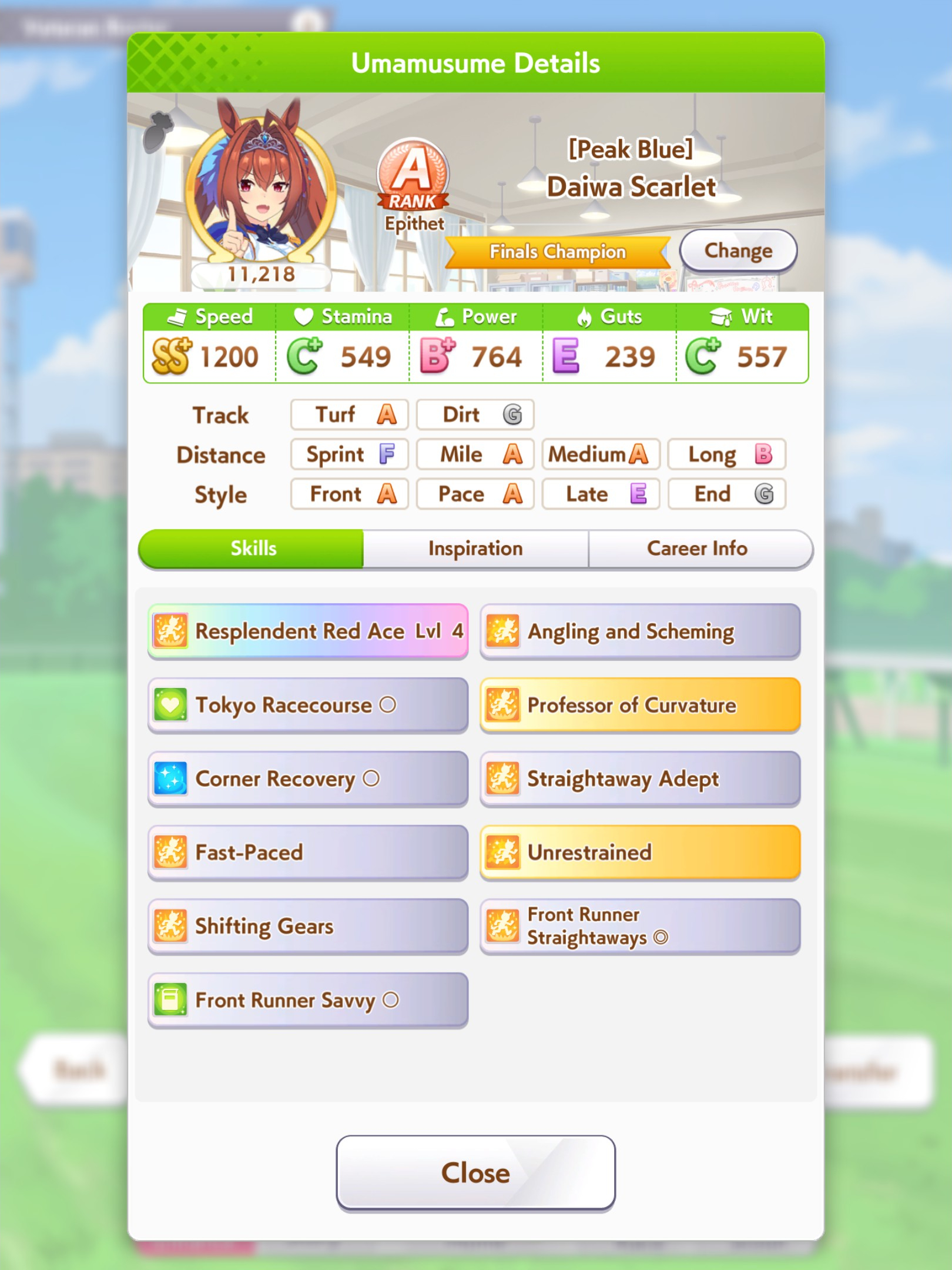Tap the Change epithet button
Screen dimensions: 952x1270
(x=738, y=250)
